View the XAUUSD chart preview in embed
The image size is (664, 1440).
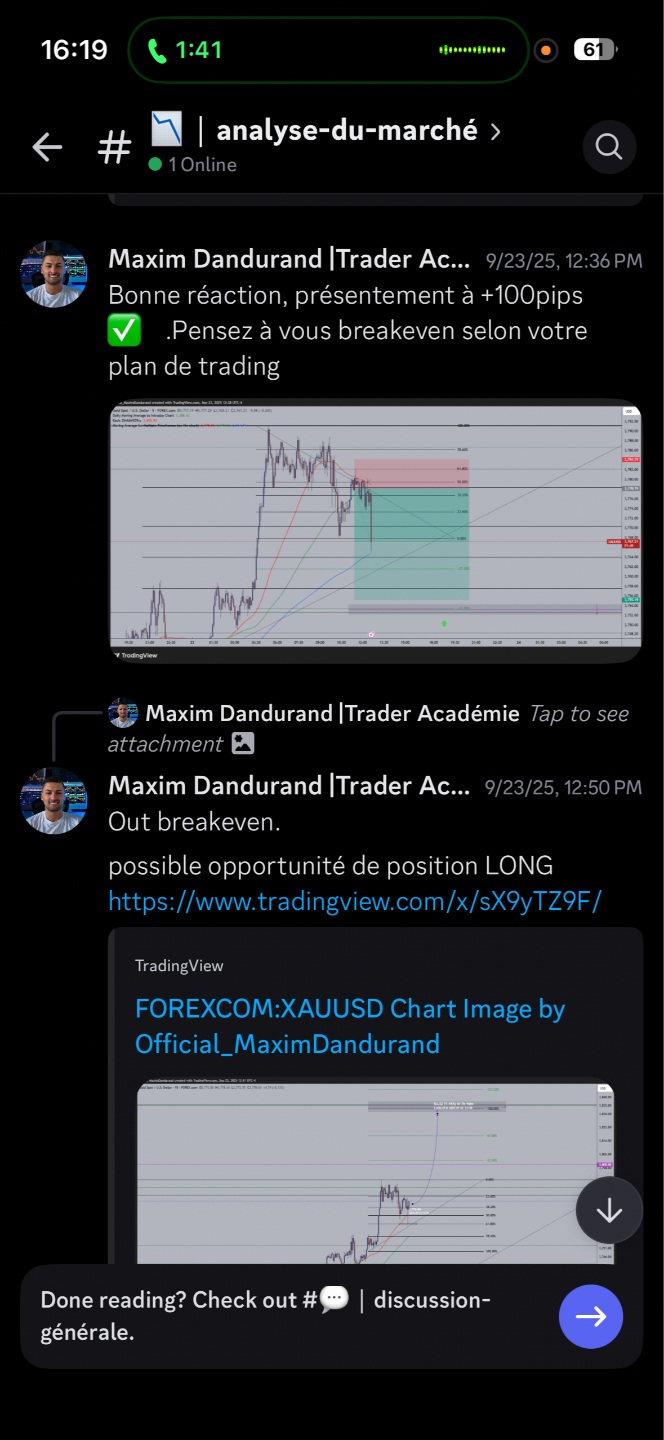[375, 1172]
